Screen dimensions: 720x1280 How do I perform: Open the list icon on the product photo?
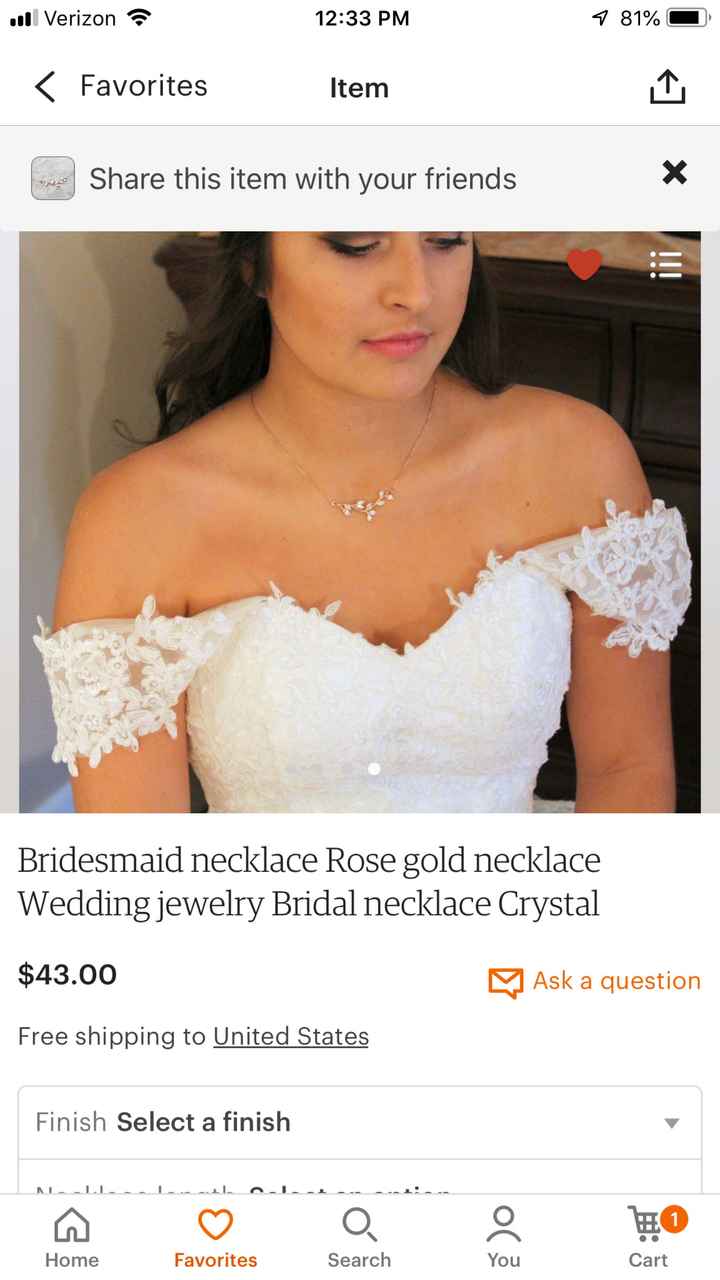tap(665, 265)
